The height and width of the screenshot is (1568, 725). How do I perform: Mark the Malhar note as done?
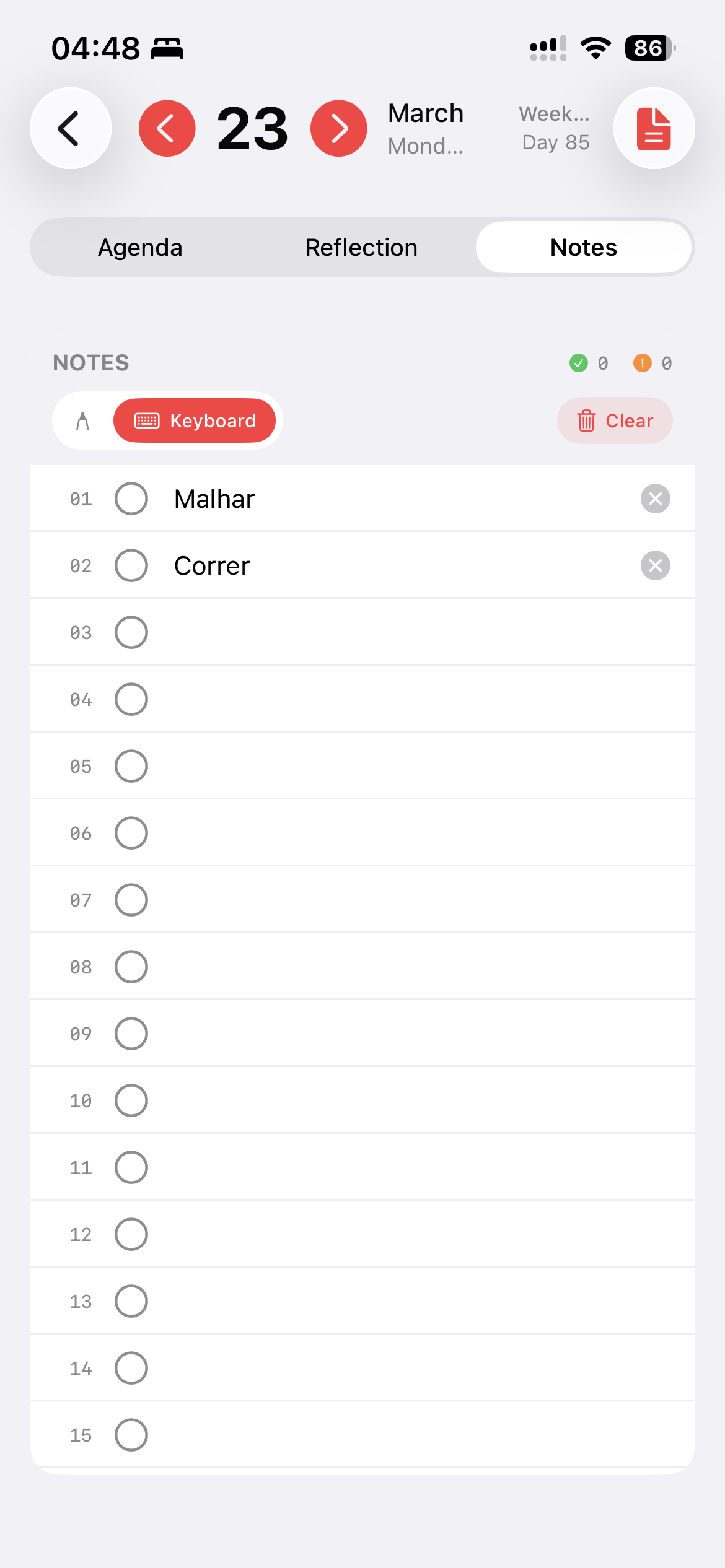coord(131,499)
